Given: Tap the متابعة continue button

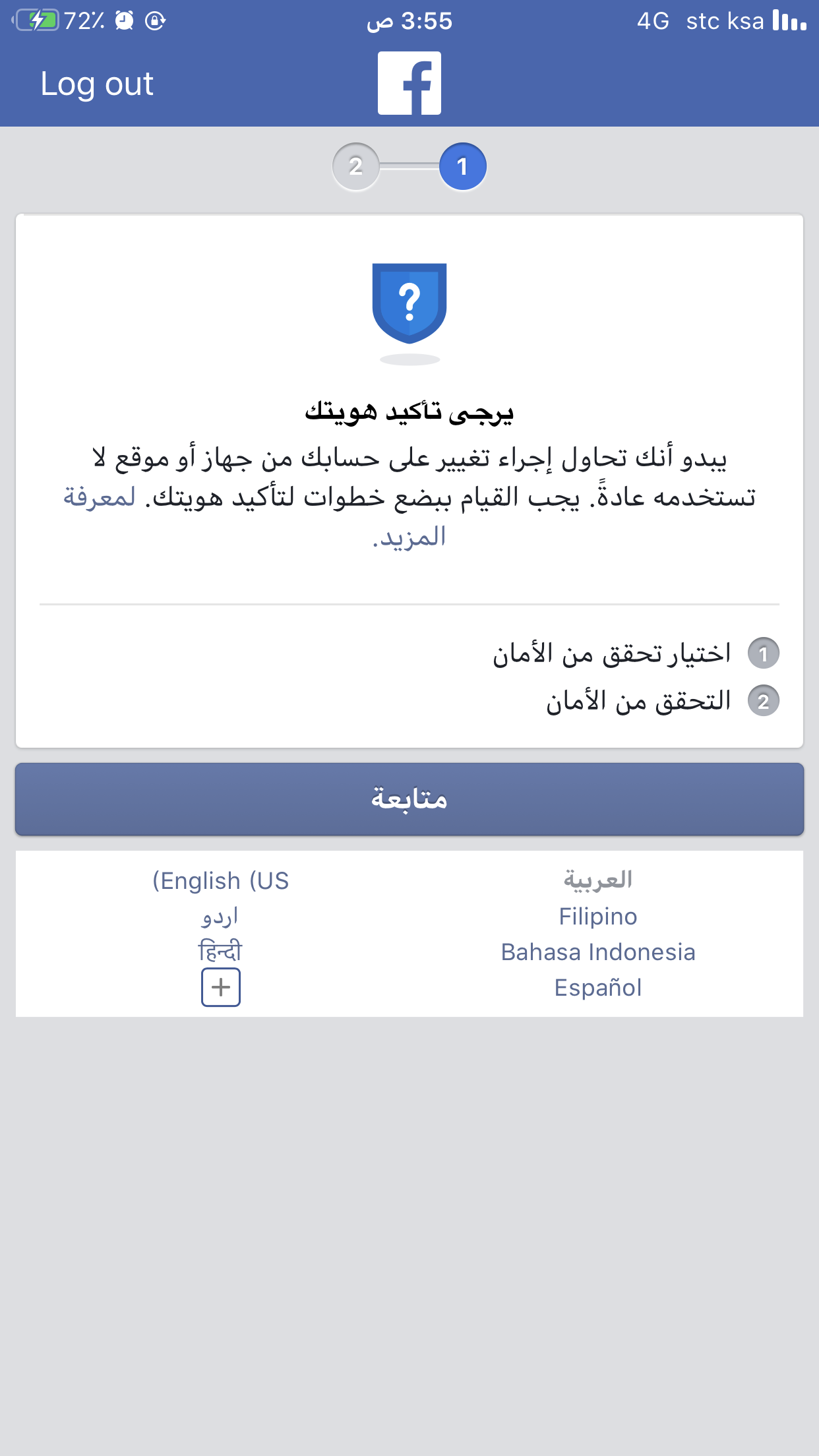Looking at the screenshot, I should click(x=409, y=799).
